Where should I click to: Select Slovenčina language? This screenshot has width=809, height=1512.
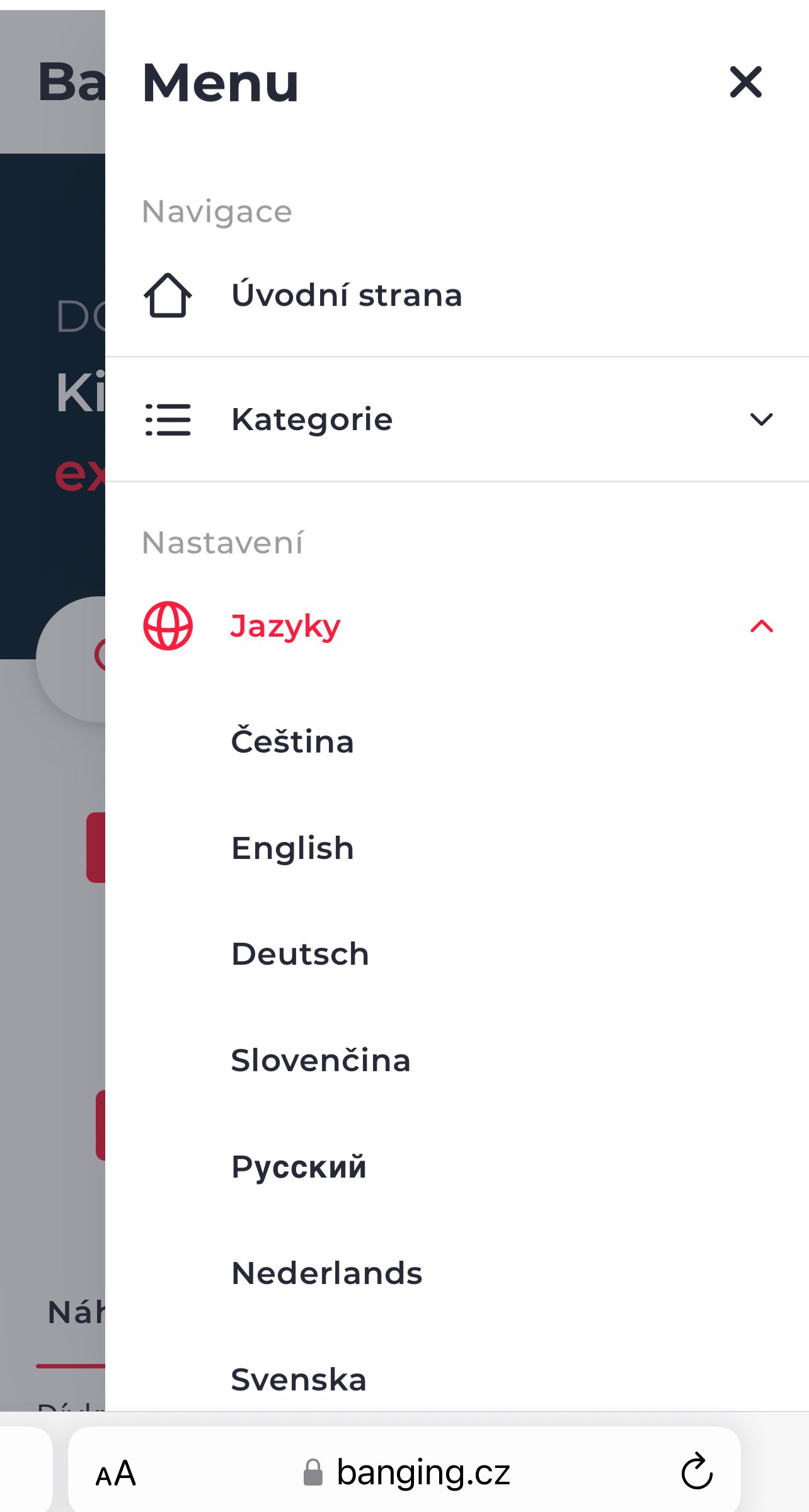[321, 1060]
